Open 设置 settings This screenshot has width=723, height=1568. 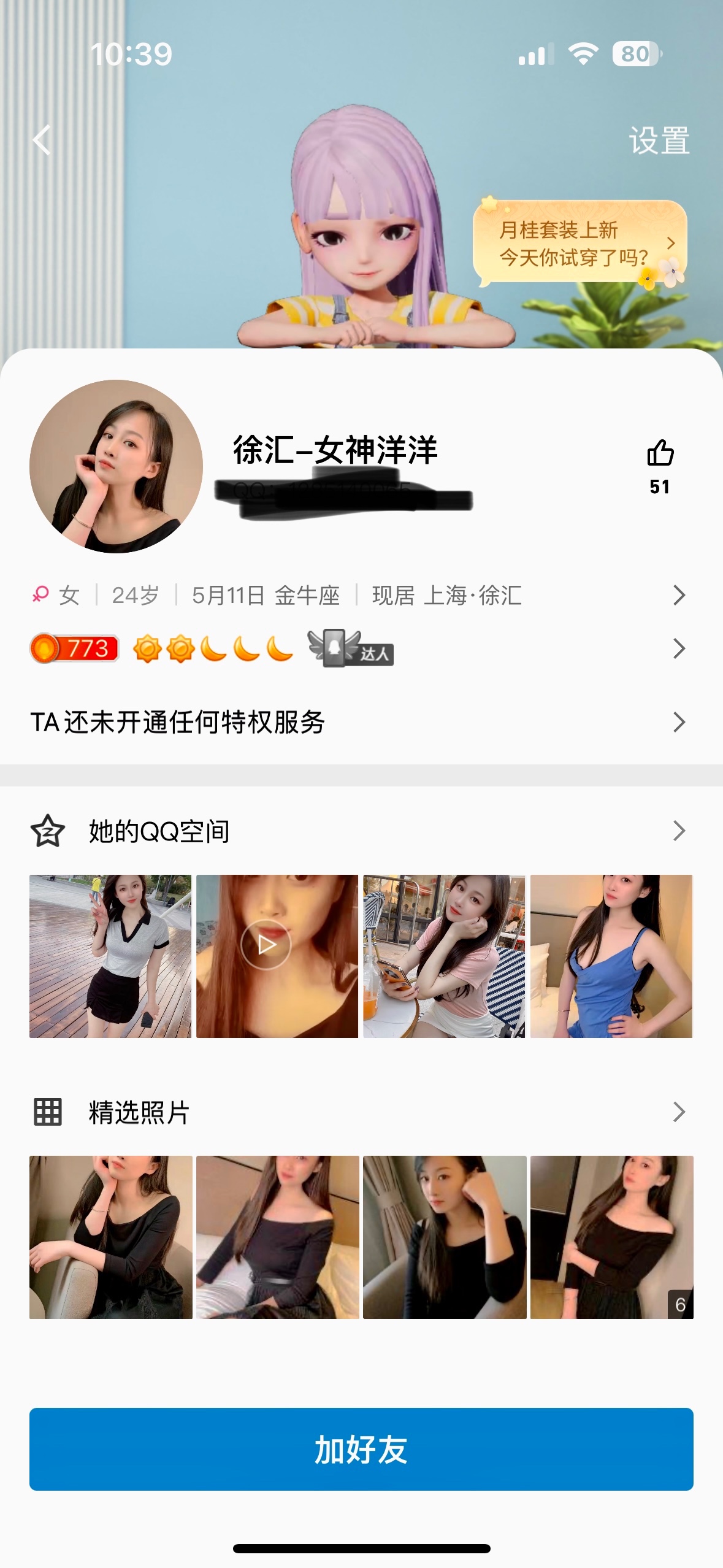click(x=659, y=141)
